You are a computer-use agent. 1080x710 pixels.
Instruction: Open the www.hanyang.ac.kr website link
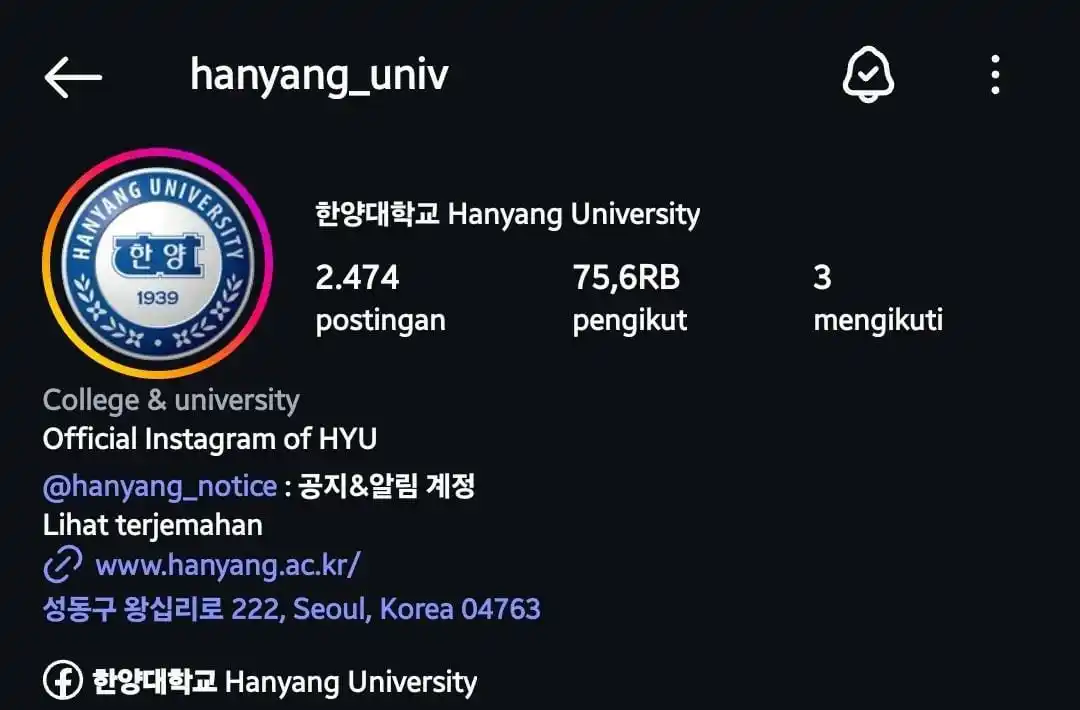pos(226,566)
